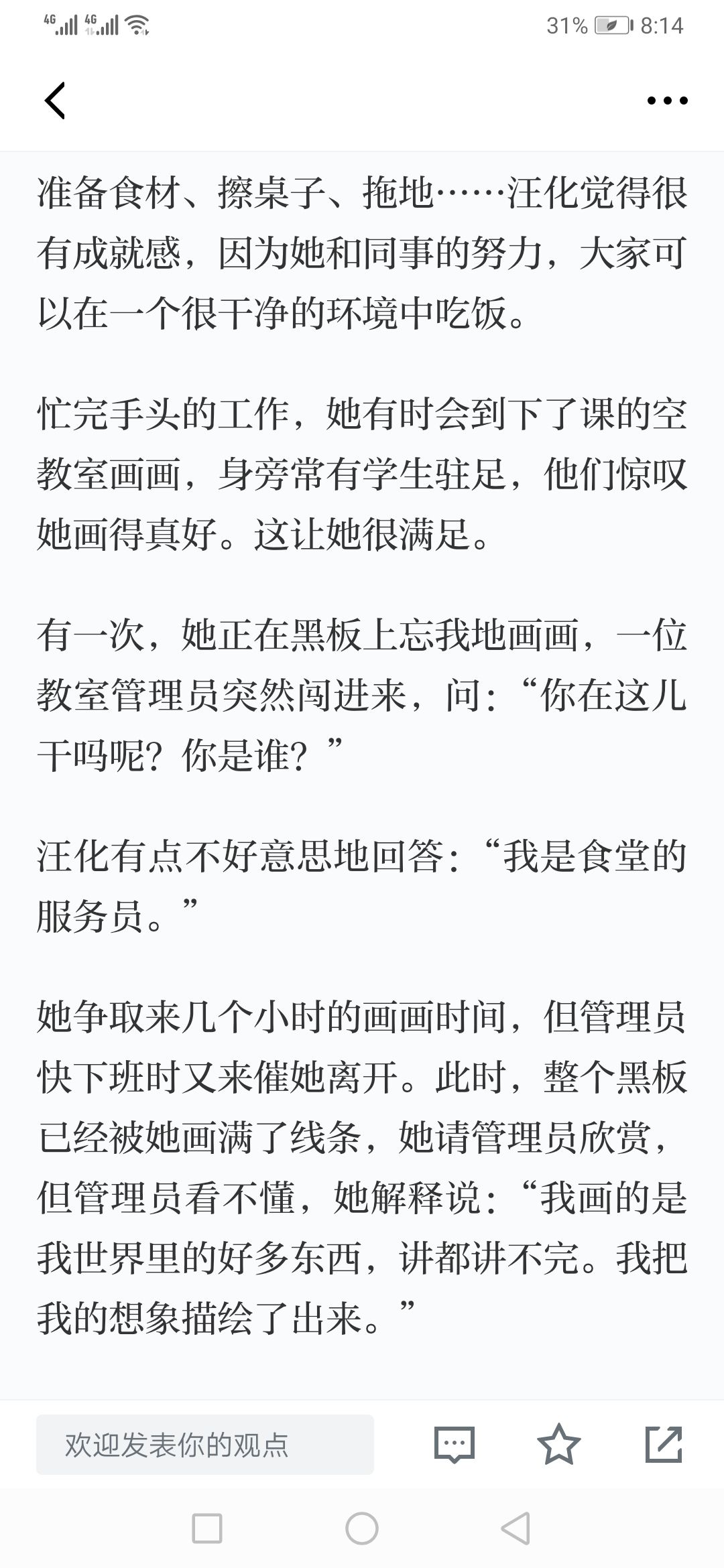The height and width of the screenshot is (1568, 724).
Task: Open recent apps with the square button
Action: pos(207,1528)
